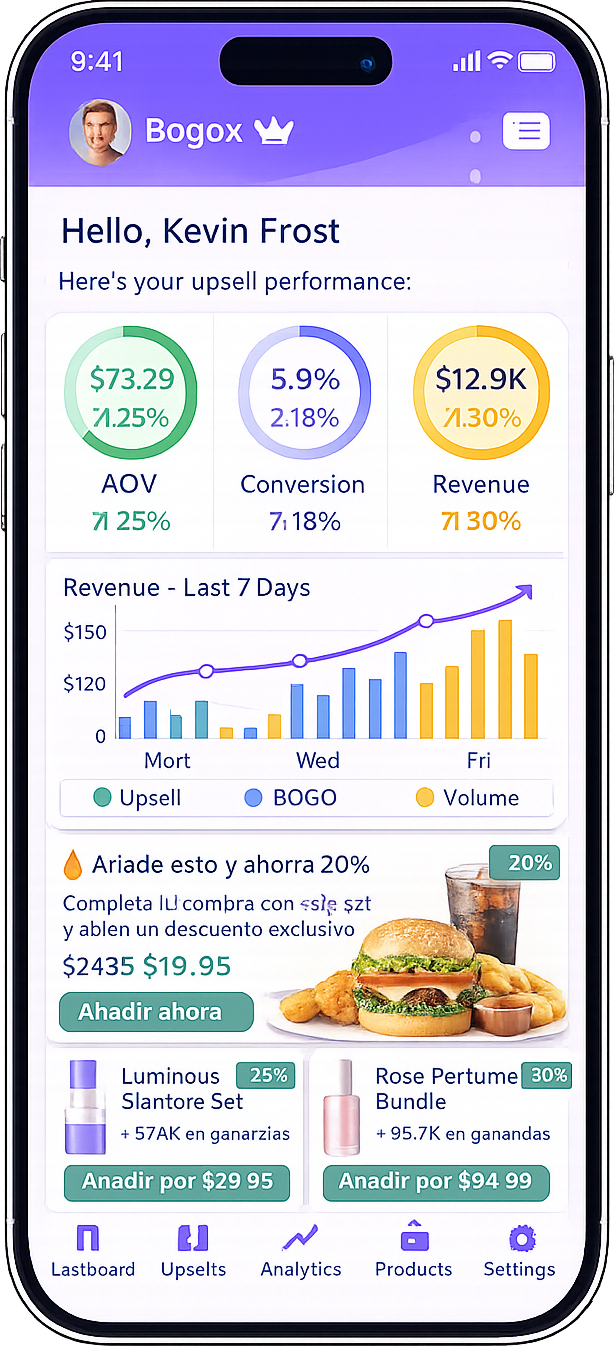
Task: Open the Revenue metric card
Action: pyautogui.click(x=480, y=430)
